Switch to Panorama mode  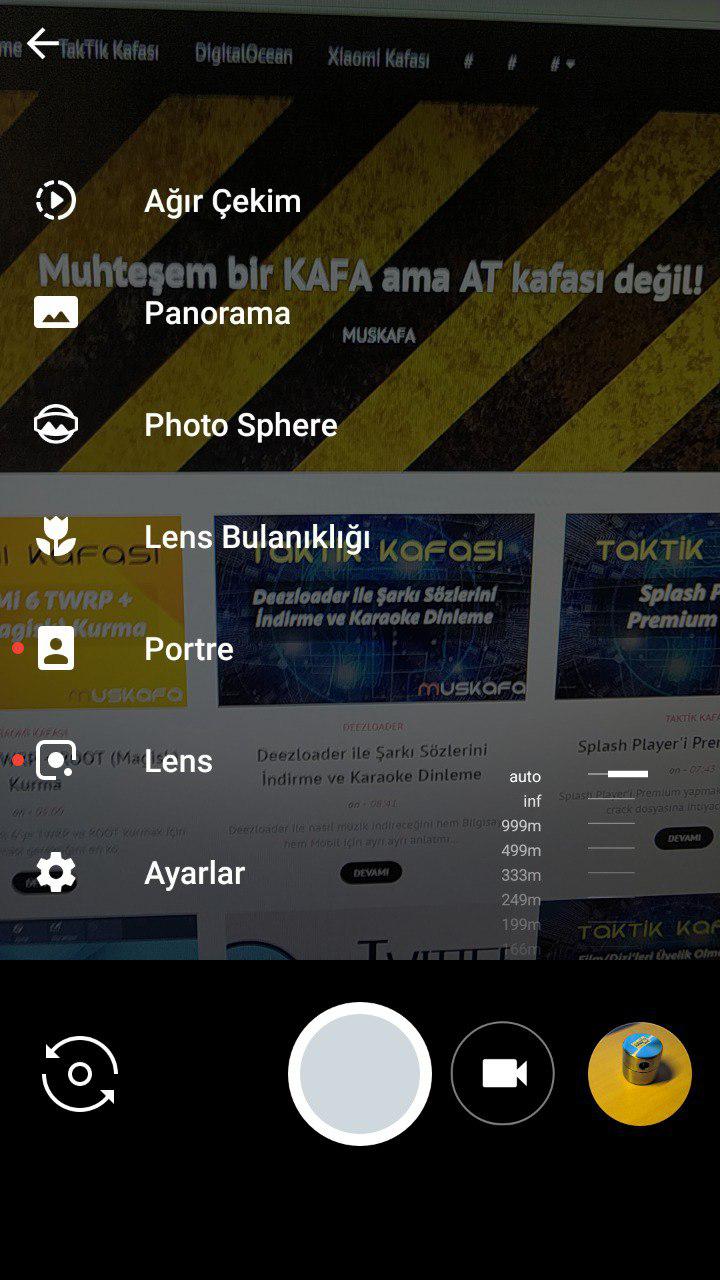coord(217,313)
